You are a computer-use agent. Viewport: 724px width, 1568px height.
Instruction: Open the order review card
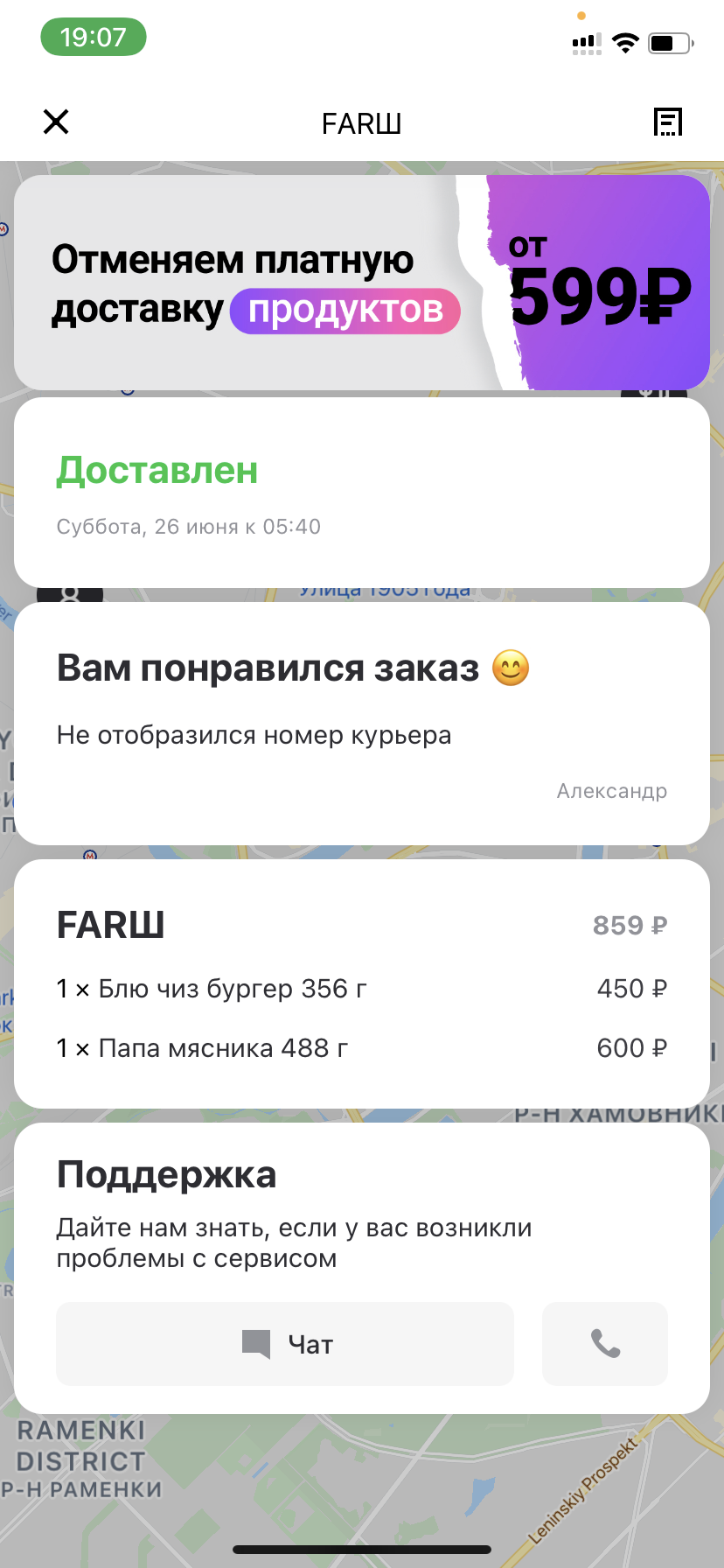361,723
